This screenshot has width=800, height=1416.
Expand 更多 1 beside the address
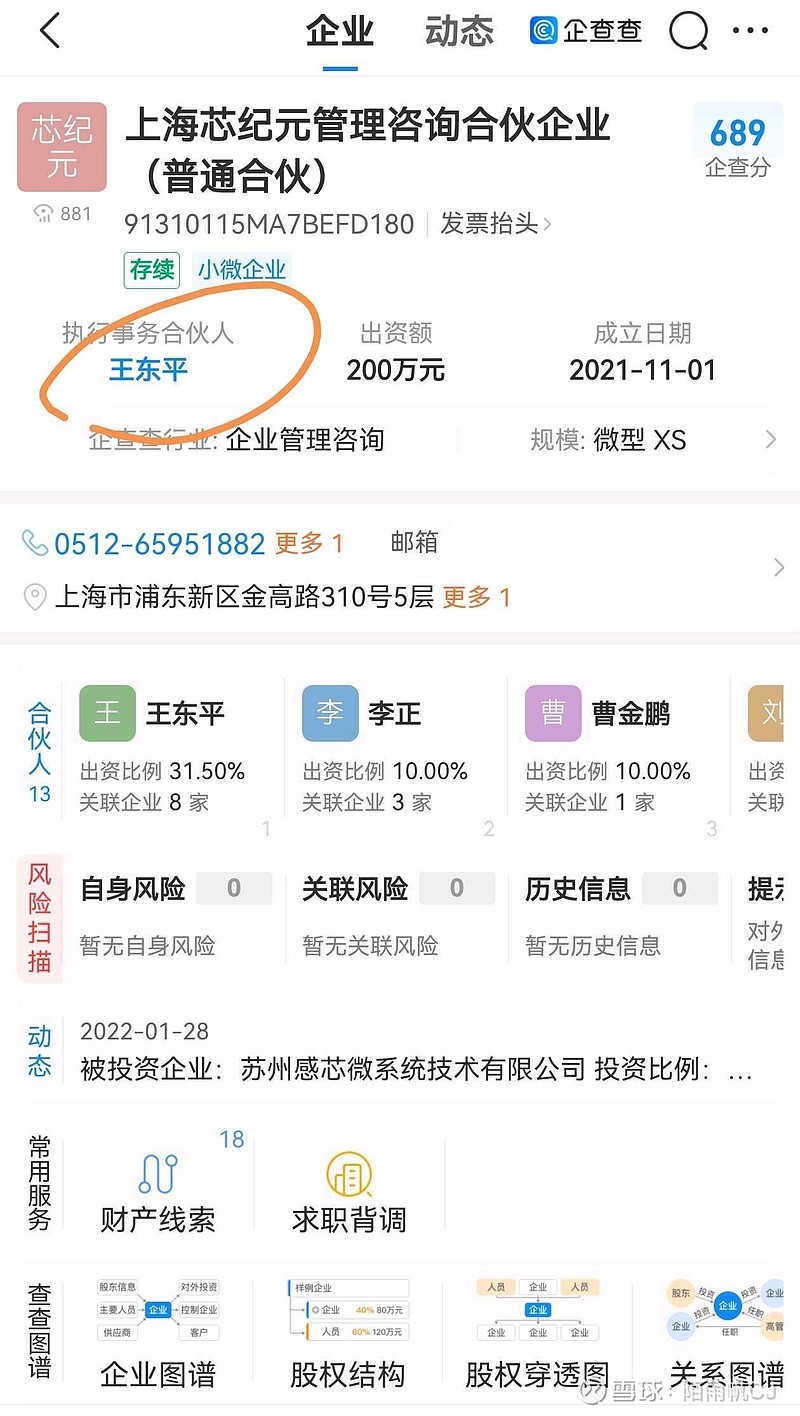[x=474, y=597]
